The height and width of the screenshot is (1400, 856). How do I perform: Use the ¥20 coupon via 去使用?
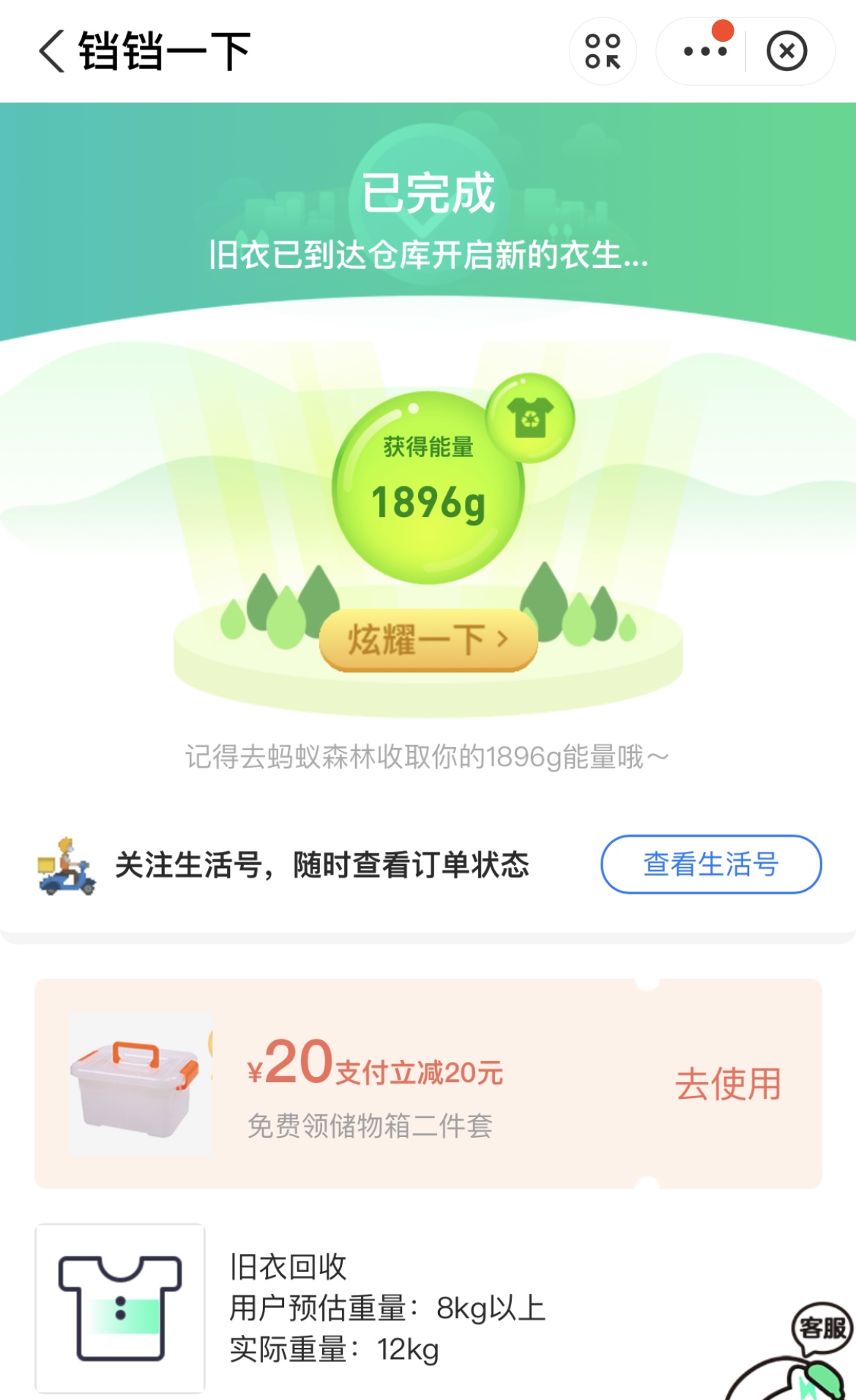pyautogui.click(x=728, y=1084)
